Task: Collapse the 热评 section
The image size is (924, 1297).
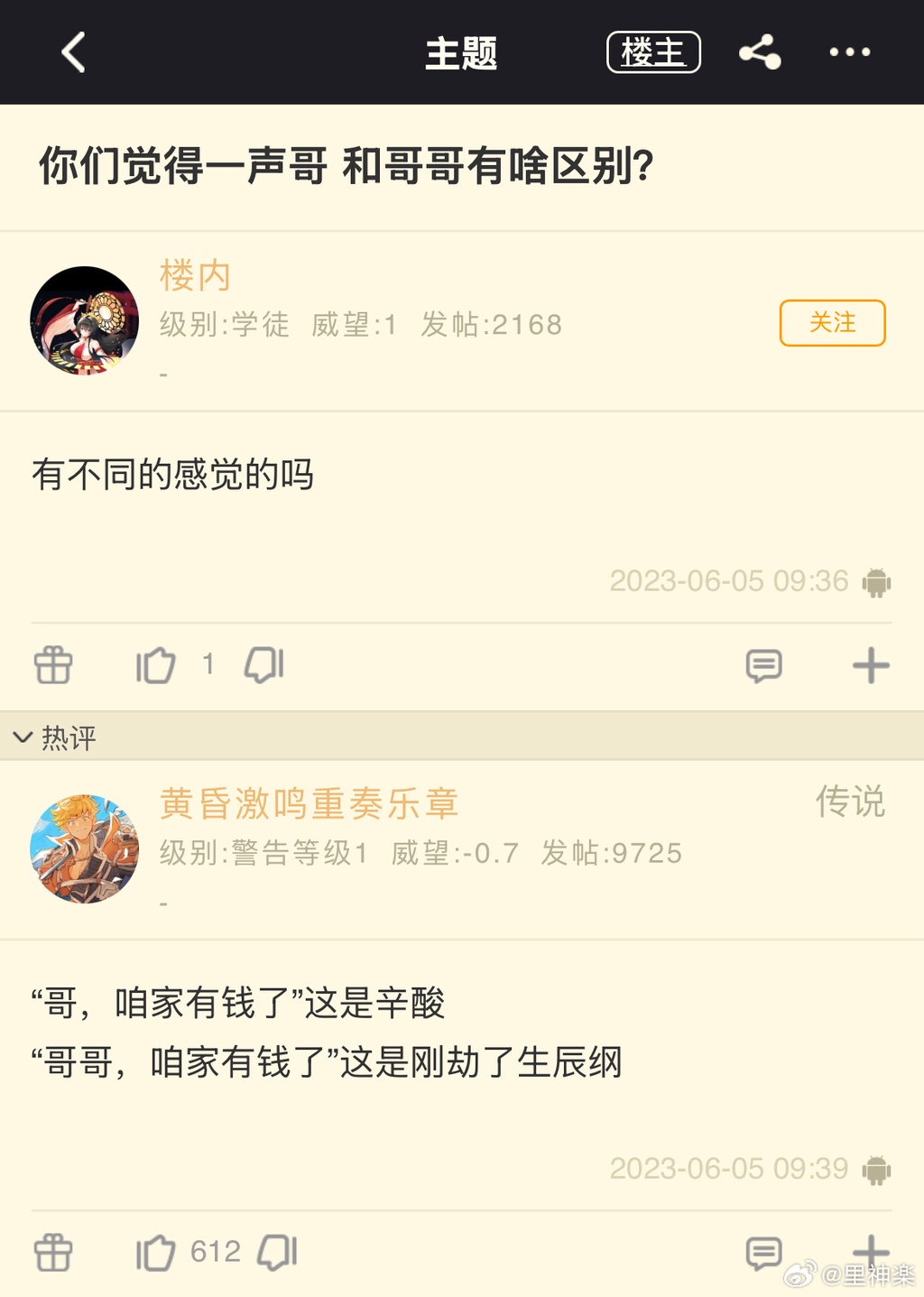Action: [23, 737]
